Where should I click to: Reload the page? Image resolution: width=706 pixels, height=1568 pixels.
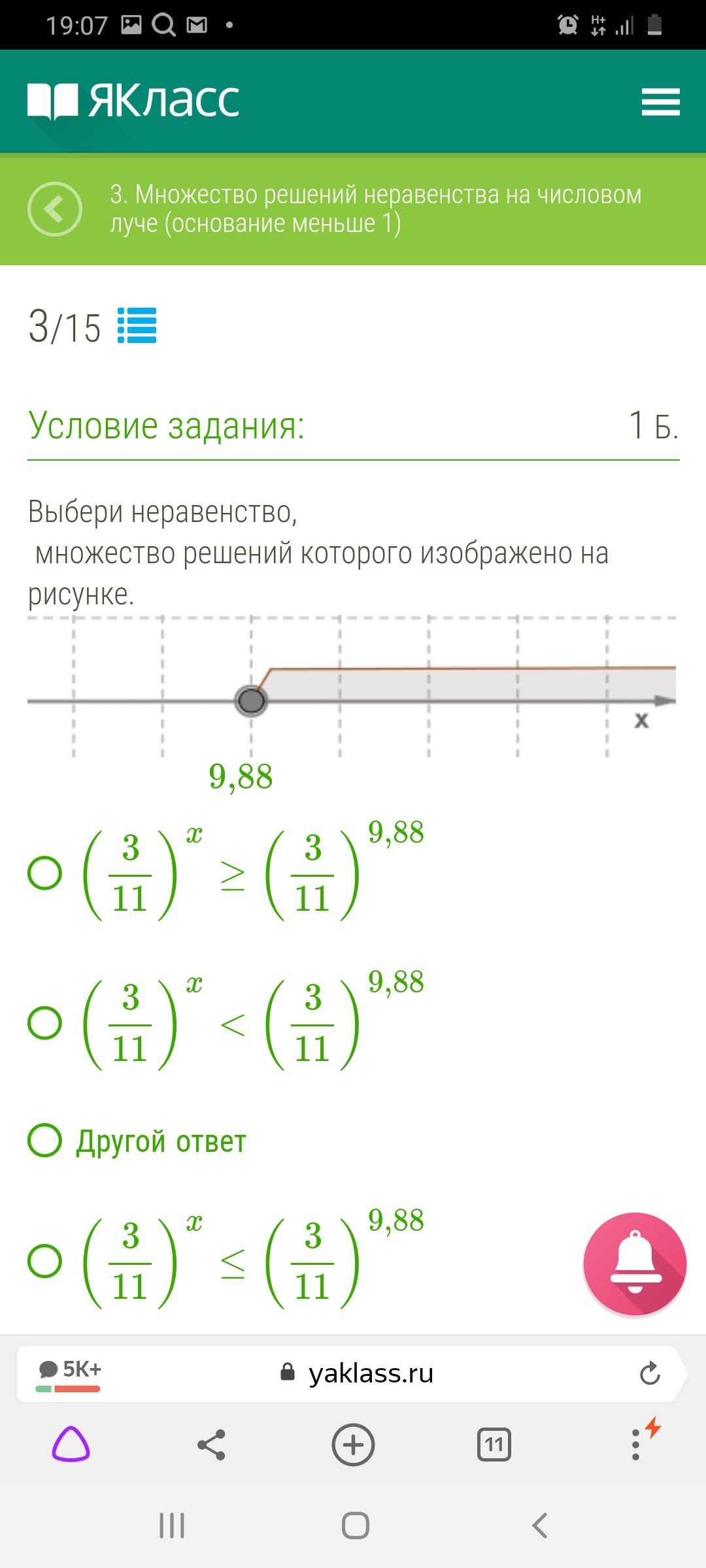[x=649, y=1373]
